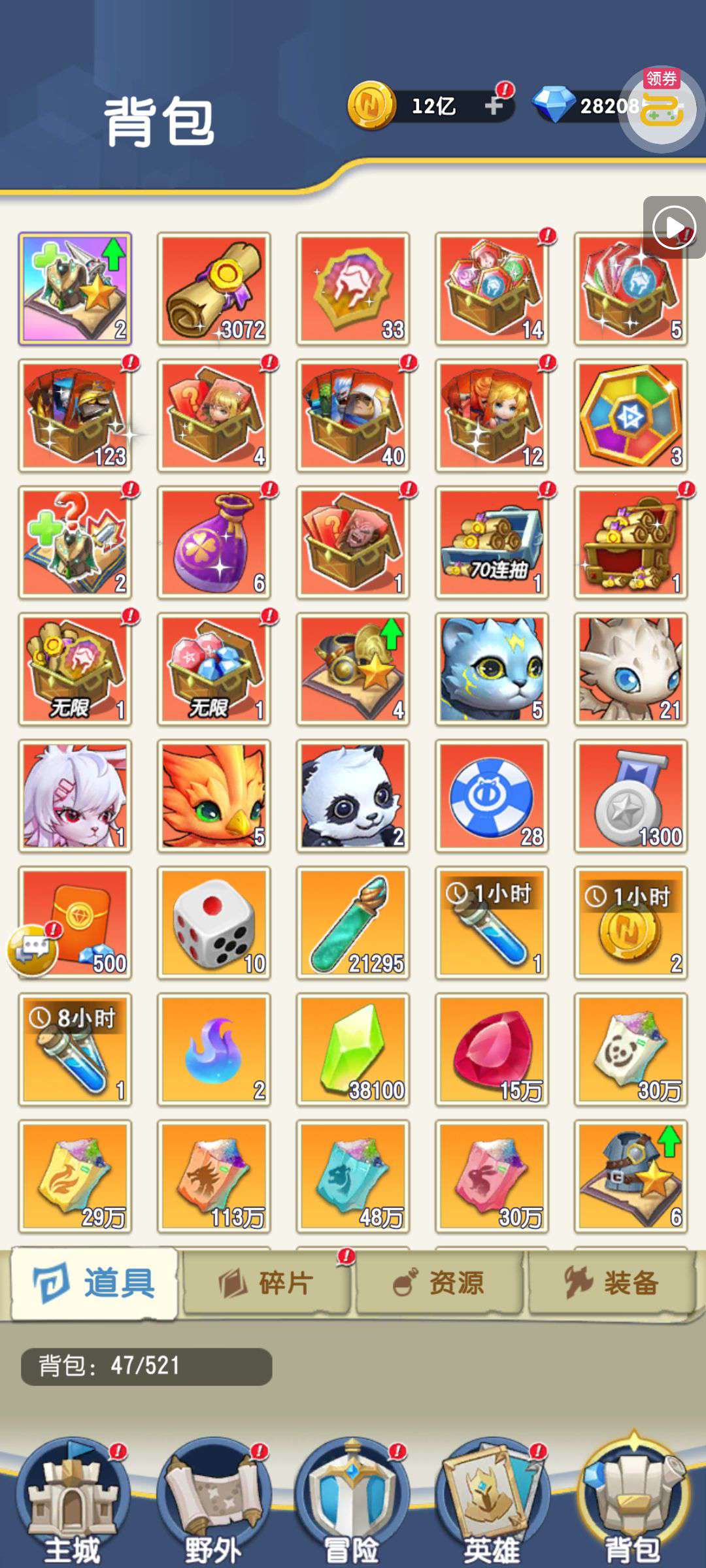The height and width of the screenshot is (1568, 706).
Task: Open the red envelope item with 500
Action: [75, 923]
